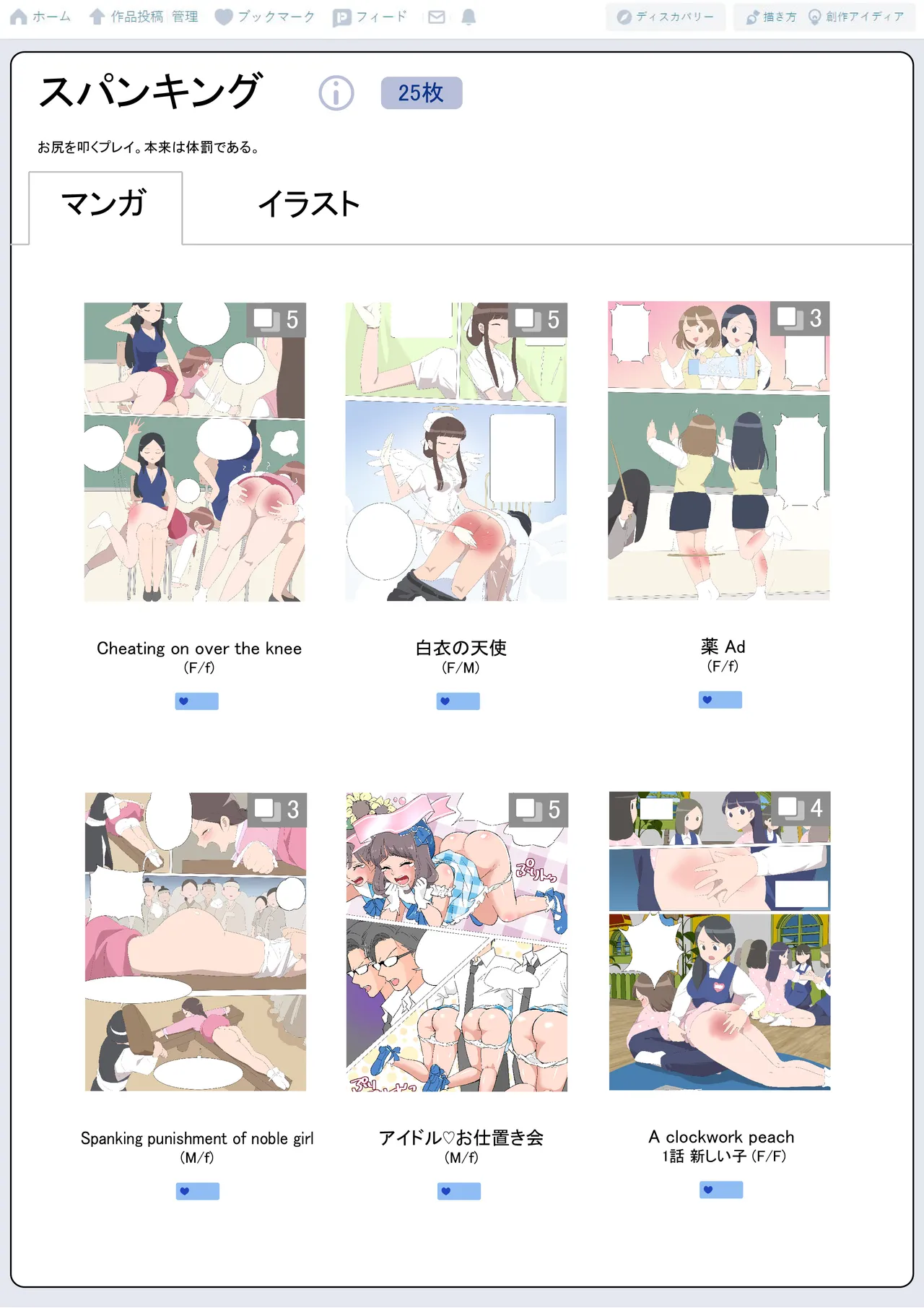The height and width of the screenshot is (1308, 924).
Task: Like the work titled 白衣の天使
Action: click(x=458, y=701)
